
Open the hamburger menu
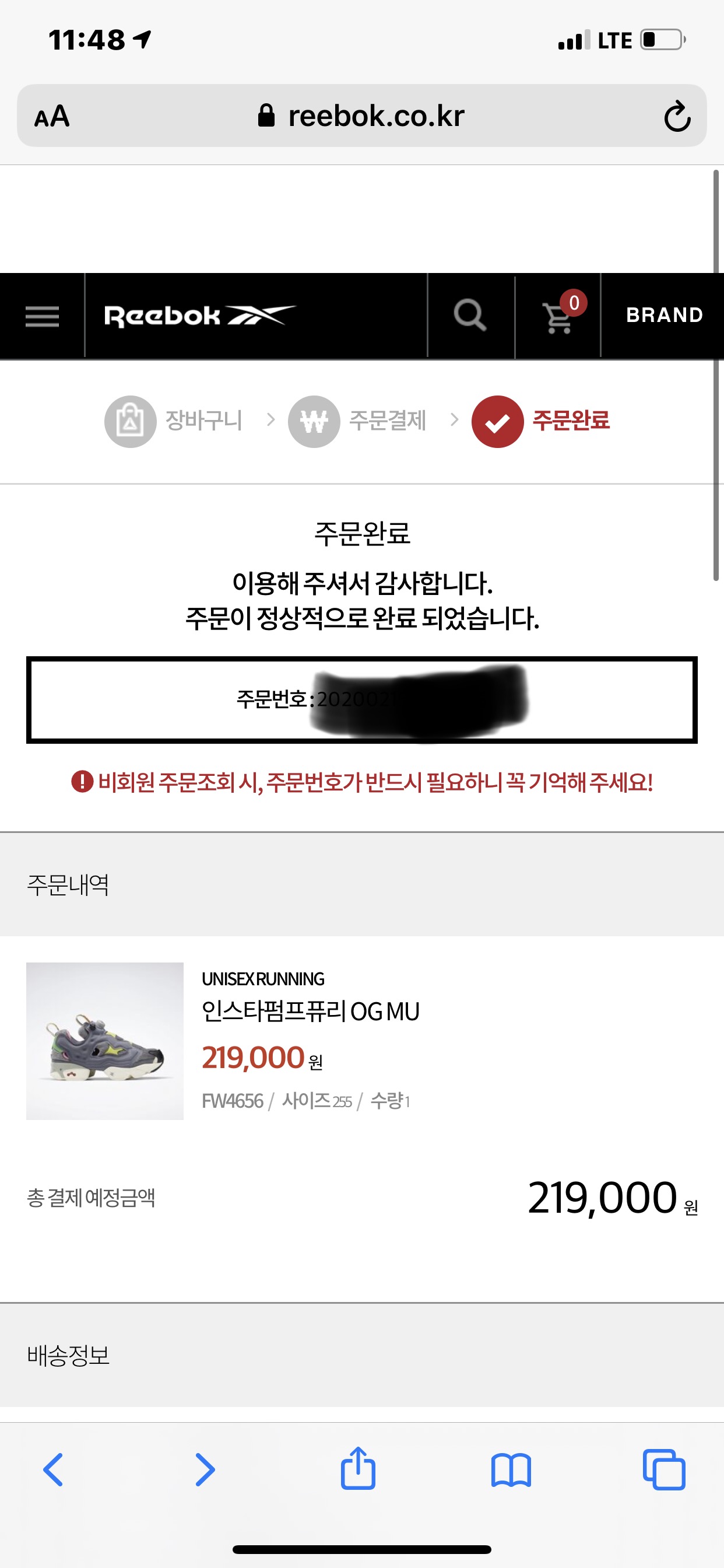(42, 316)
